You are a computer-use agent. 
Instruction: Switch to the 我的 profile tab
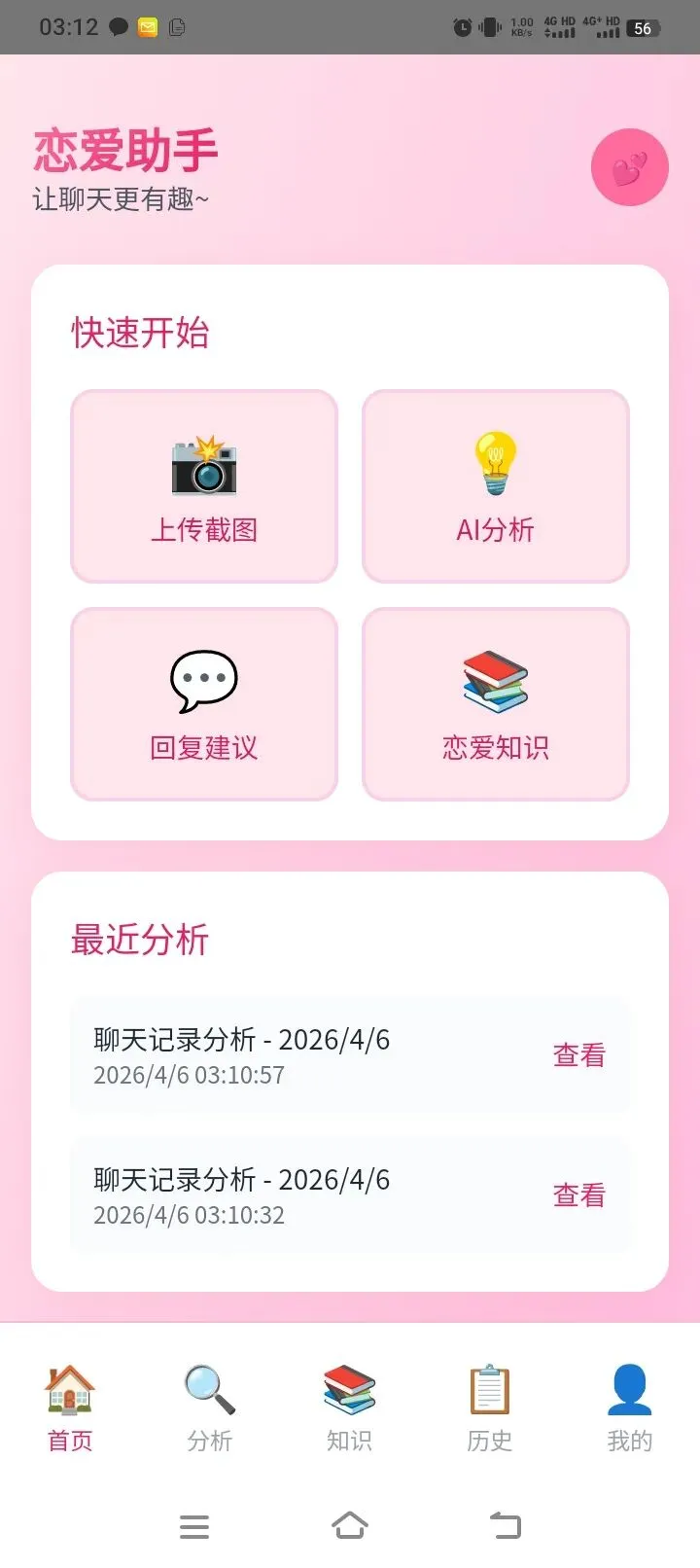[x=630, y=1408]
